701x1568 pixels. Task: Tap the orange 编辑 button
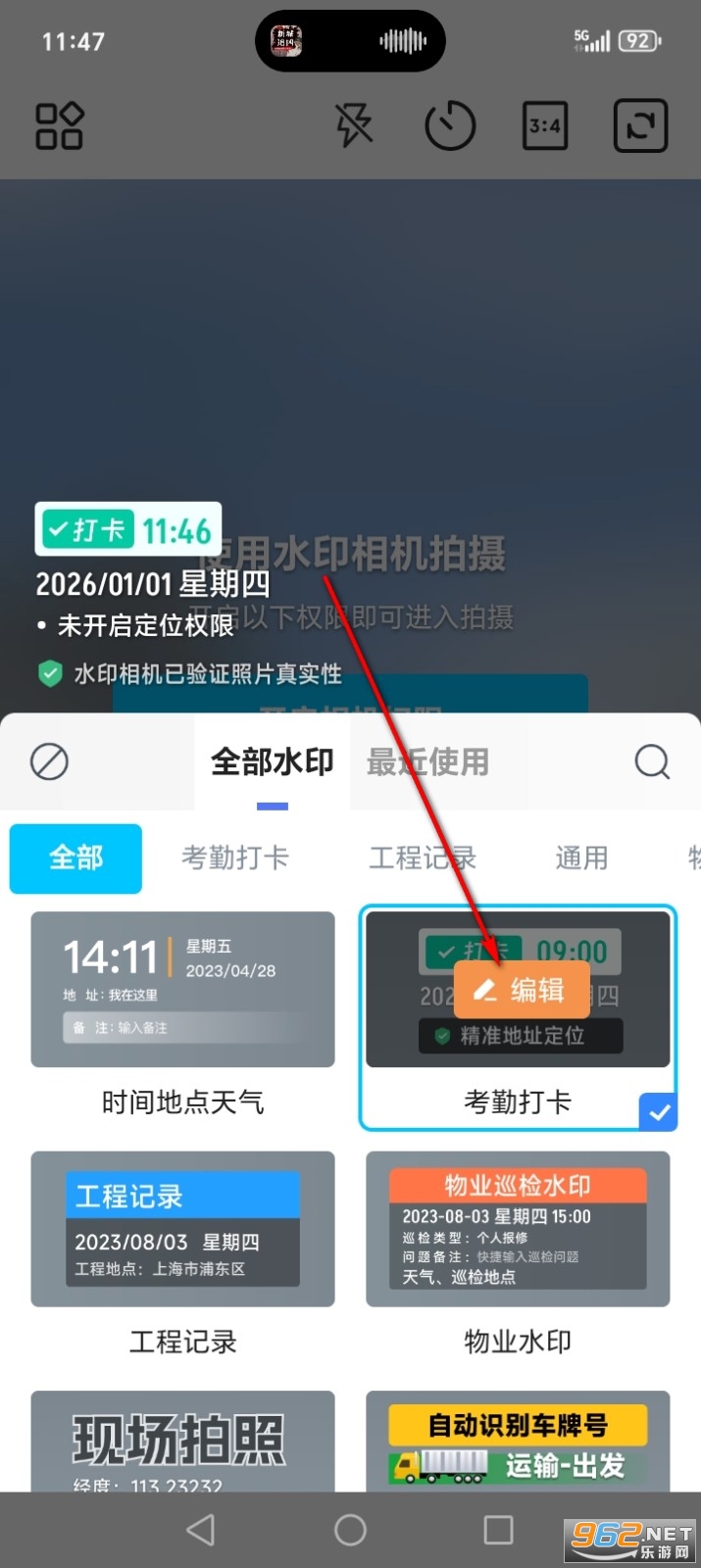pyautogui.click(x=522, y=991)
